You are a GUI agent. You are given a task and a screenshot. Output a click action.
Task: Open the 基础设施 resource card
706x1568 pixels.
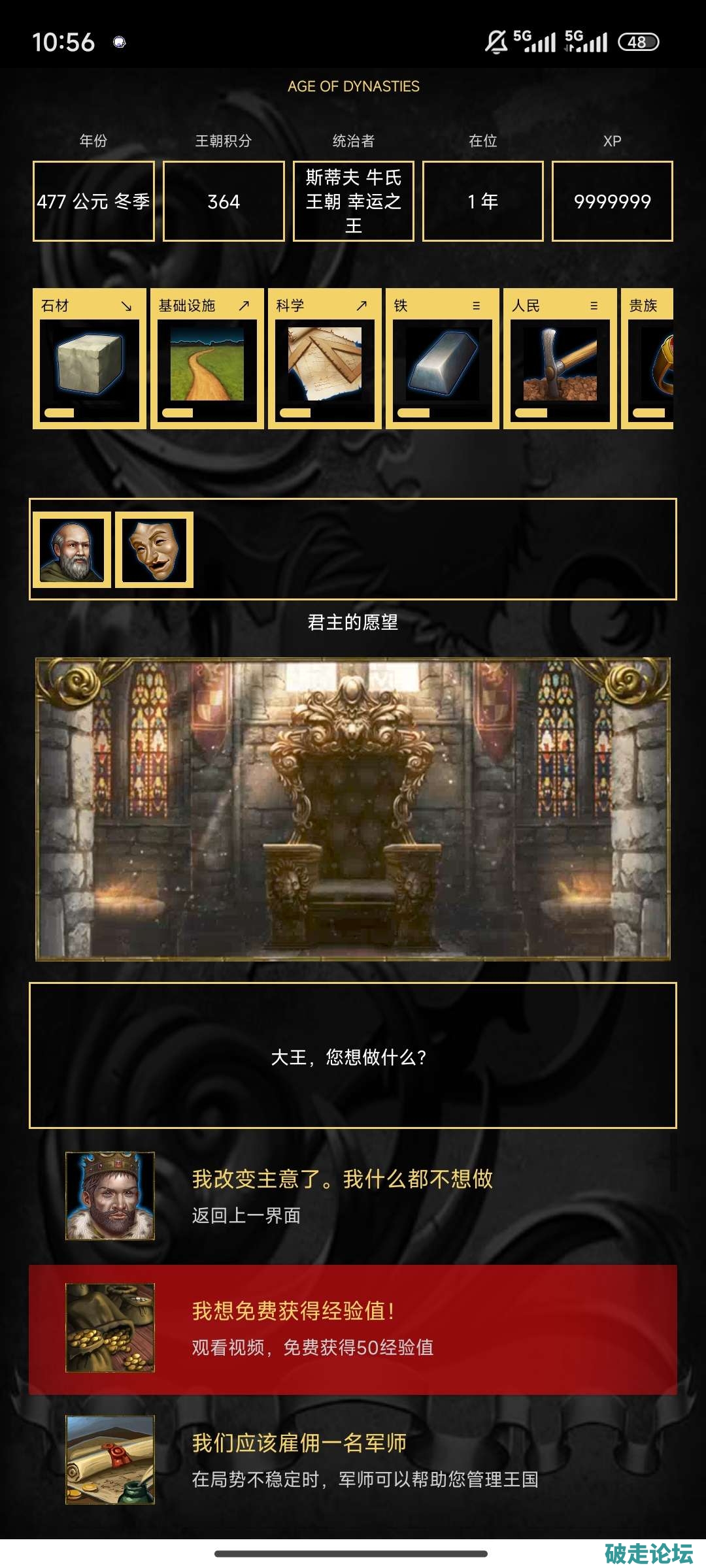tap(207, 359)
